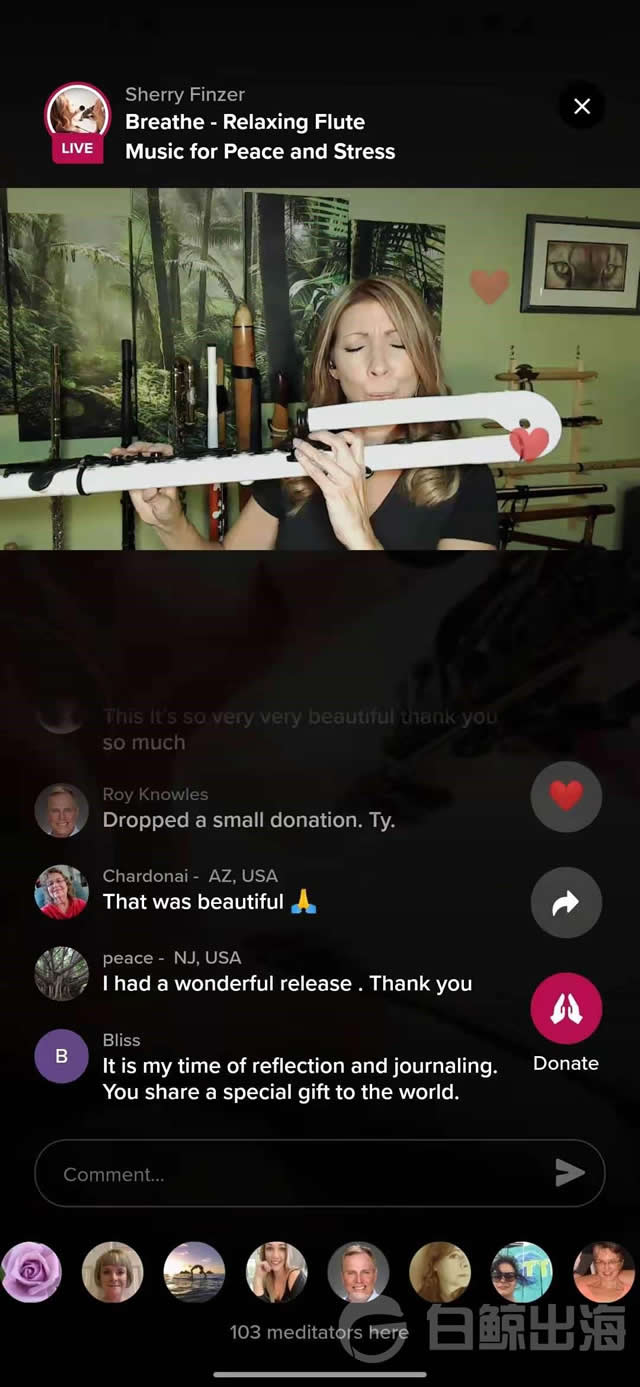This screenshot has width=640, height=1387.
Task: Send the comment with the arrow icon
Action: point(569,1173)
